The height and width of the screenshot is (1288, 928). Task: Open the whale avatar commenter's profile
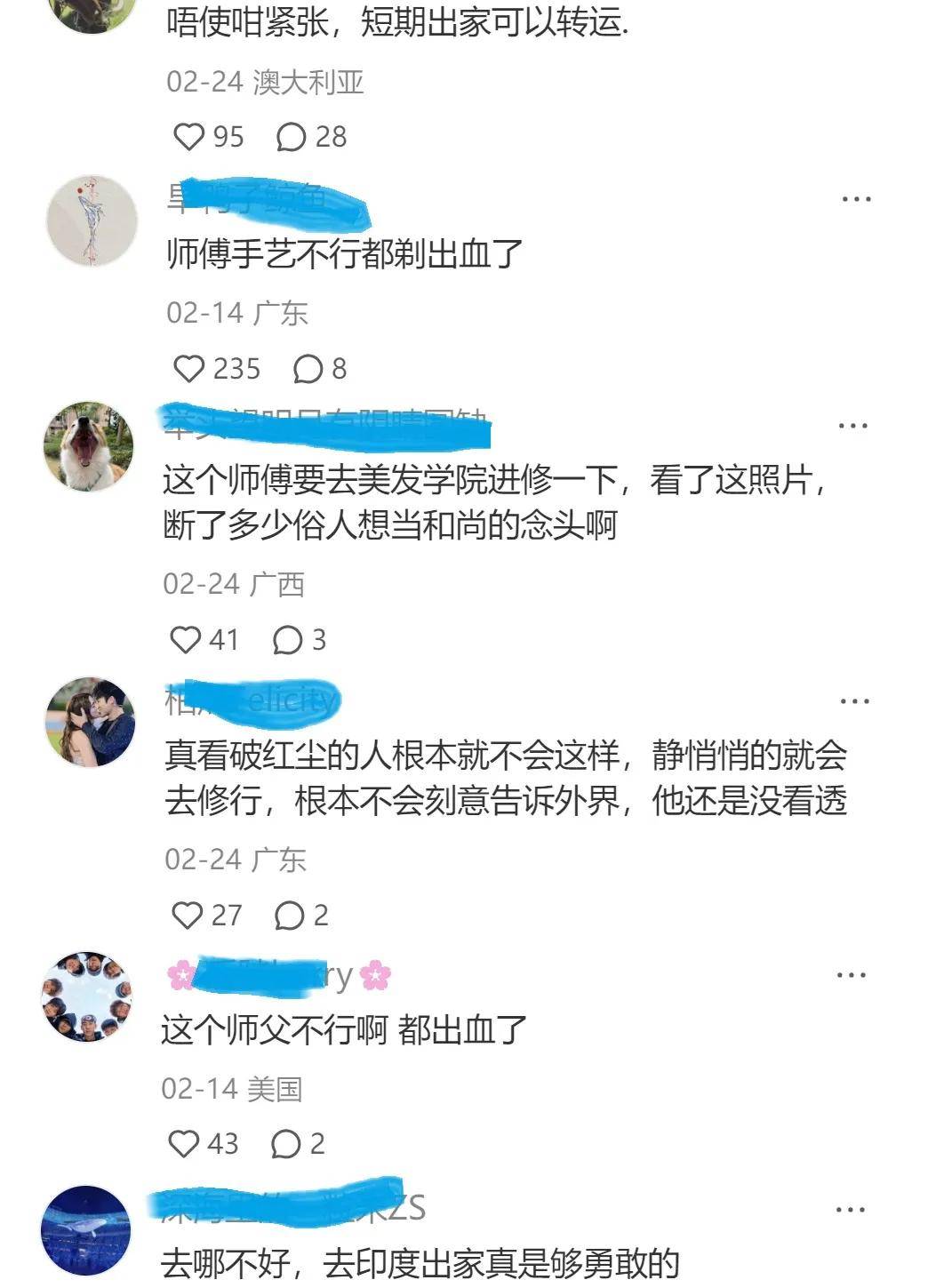tap(86, 1230)
